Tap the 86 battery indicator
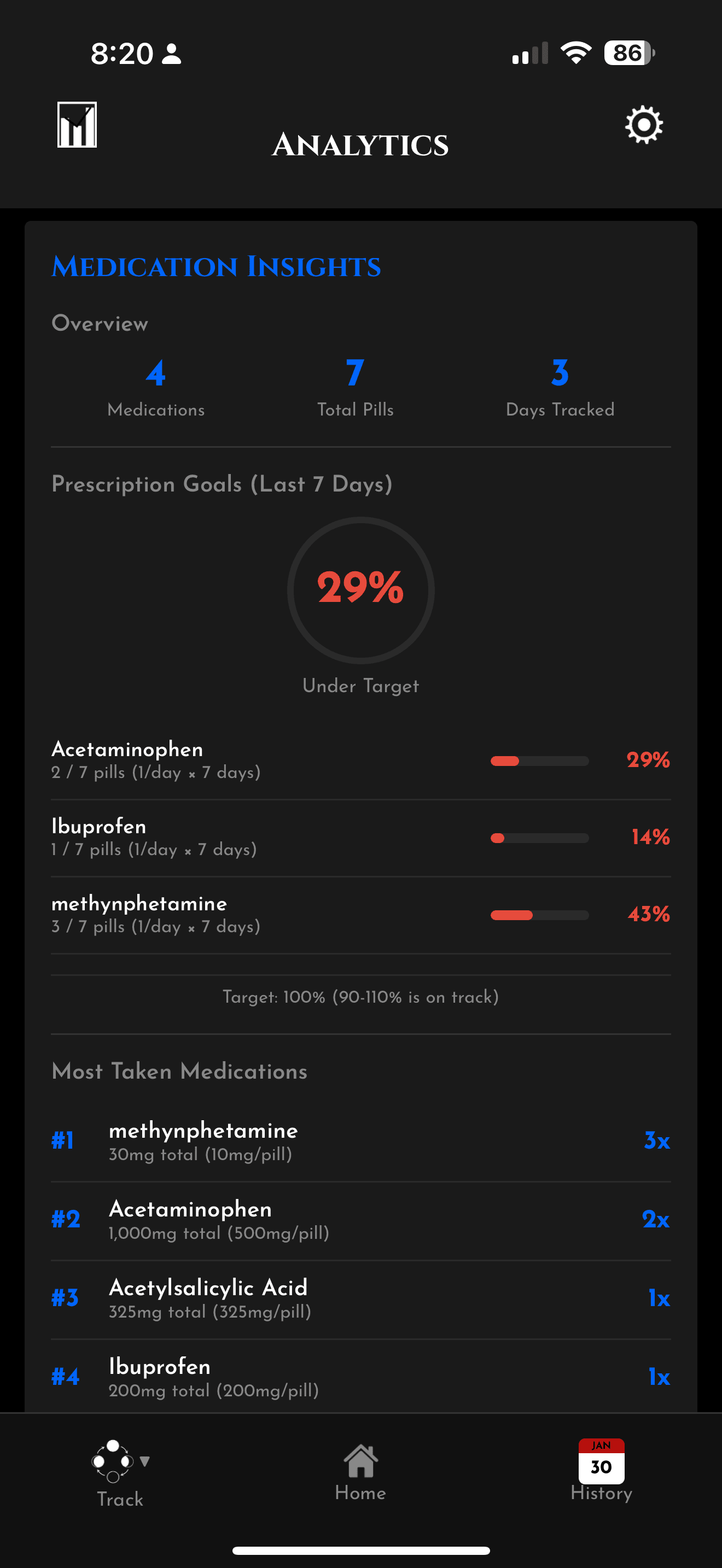The width and height of the screenshot is (722, 1568). pos(626,53)
